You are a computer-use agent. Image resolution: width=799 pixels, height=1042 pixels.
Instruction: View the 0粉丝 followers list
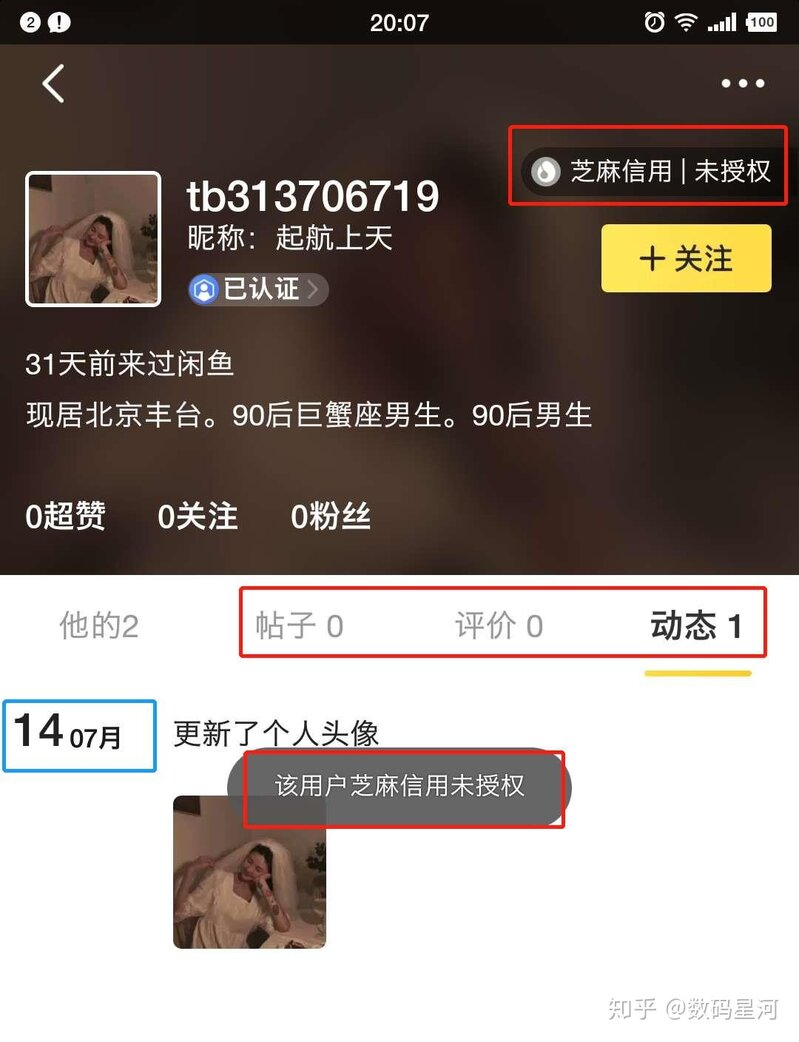pos(331,516)
